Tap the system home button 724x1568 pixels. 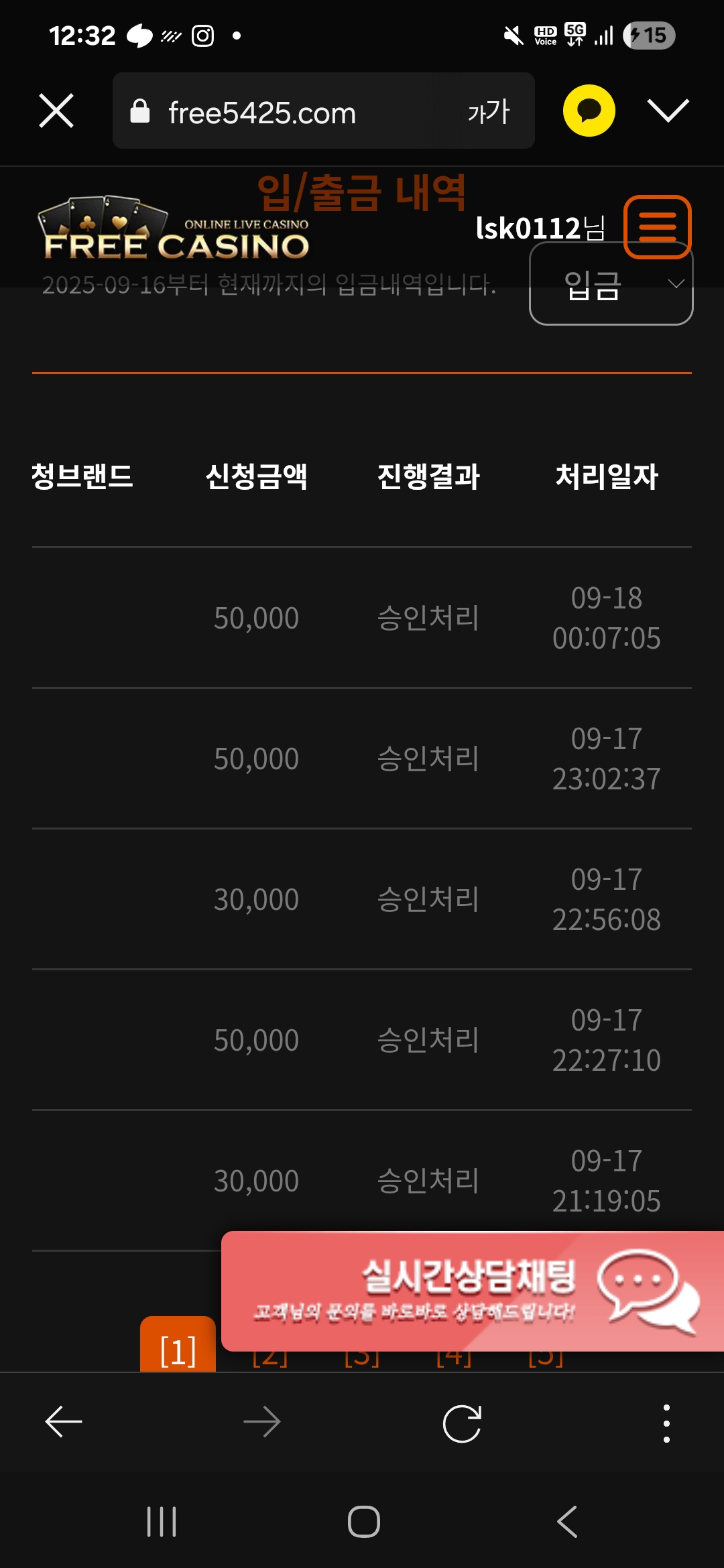363,1521
